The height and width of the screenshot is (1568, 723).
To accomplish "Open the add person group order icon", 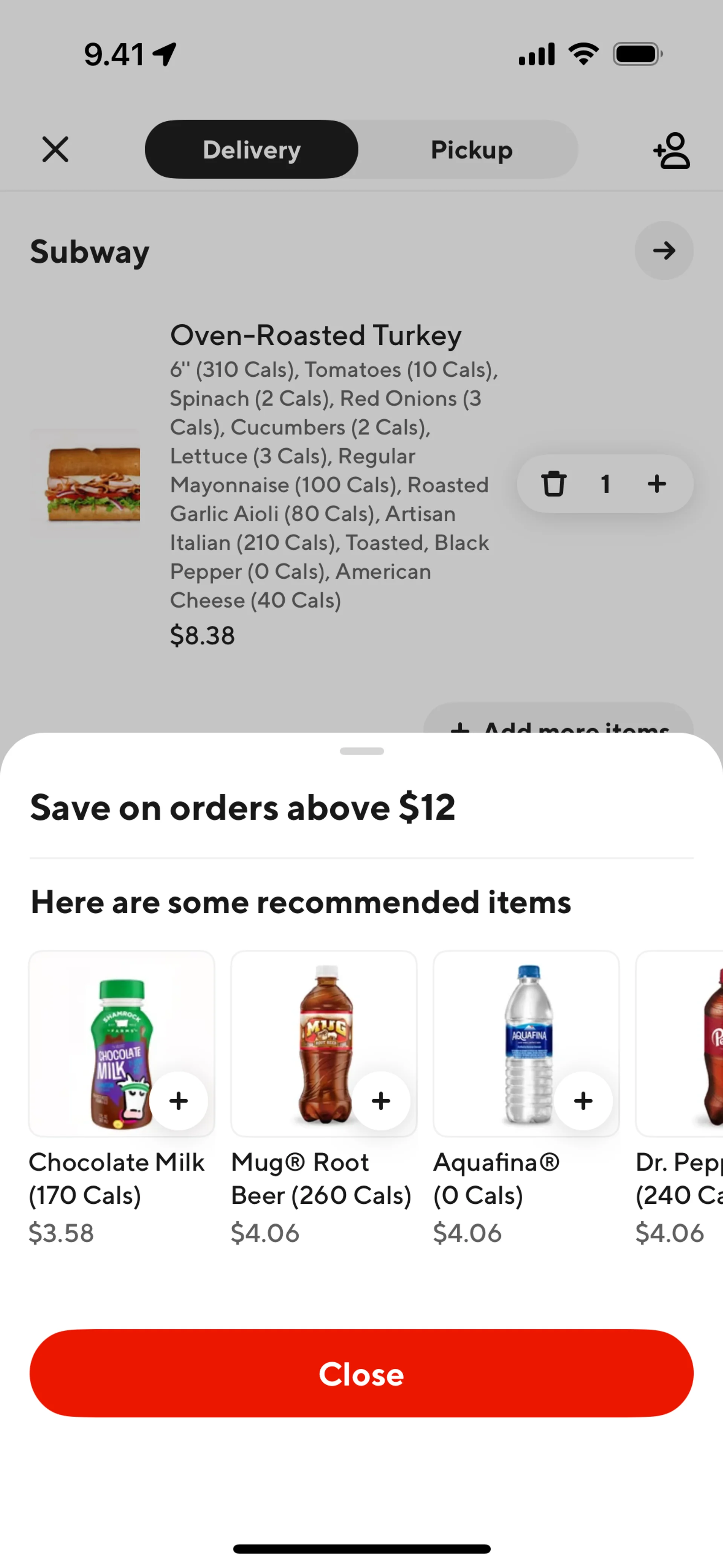I will pyautogui.click(x=672, y=150).
